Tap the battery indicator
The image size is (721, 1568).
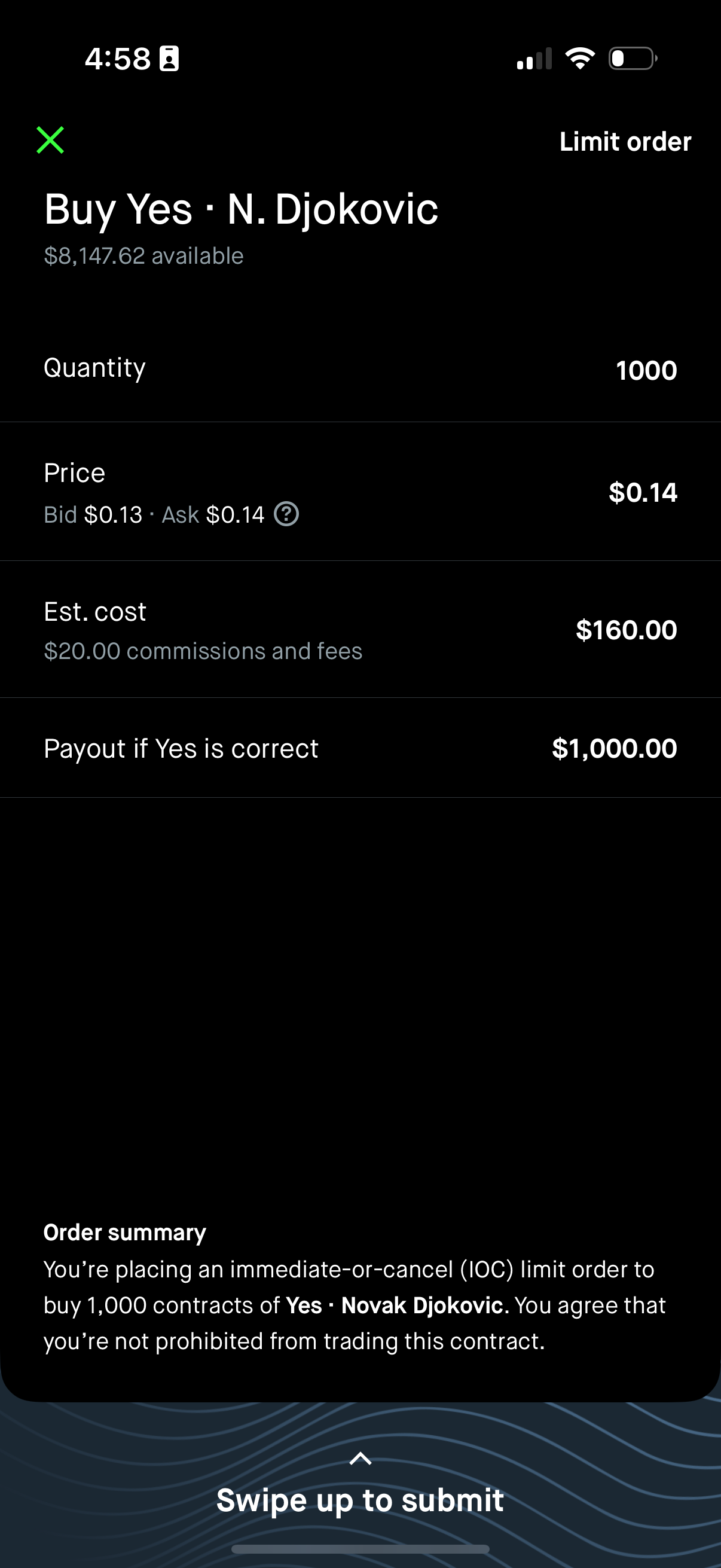(x=630, y=58)
